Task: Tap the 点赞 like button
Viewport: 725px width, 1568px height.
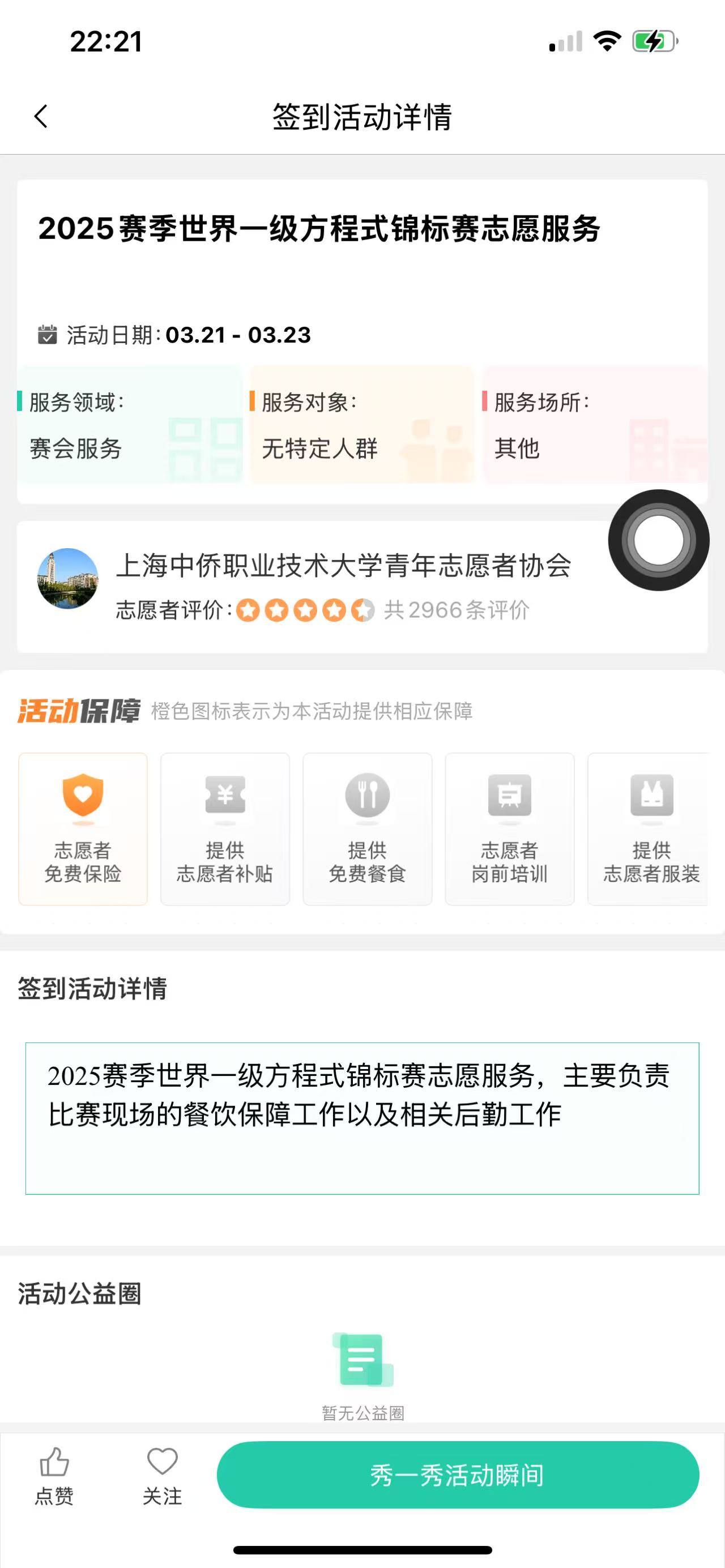Action: click(54, 1476)
